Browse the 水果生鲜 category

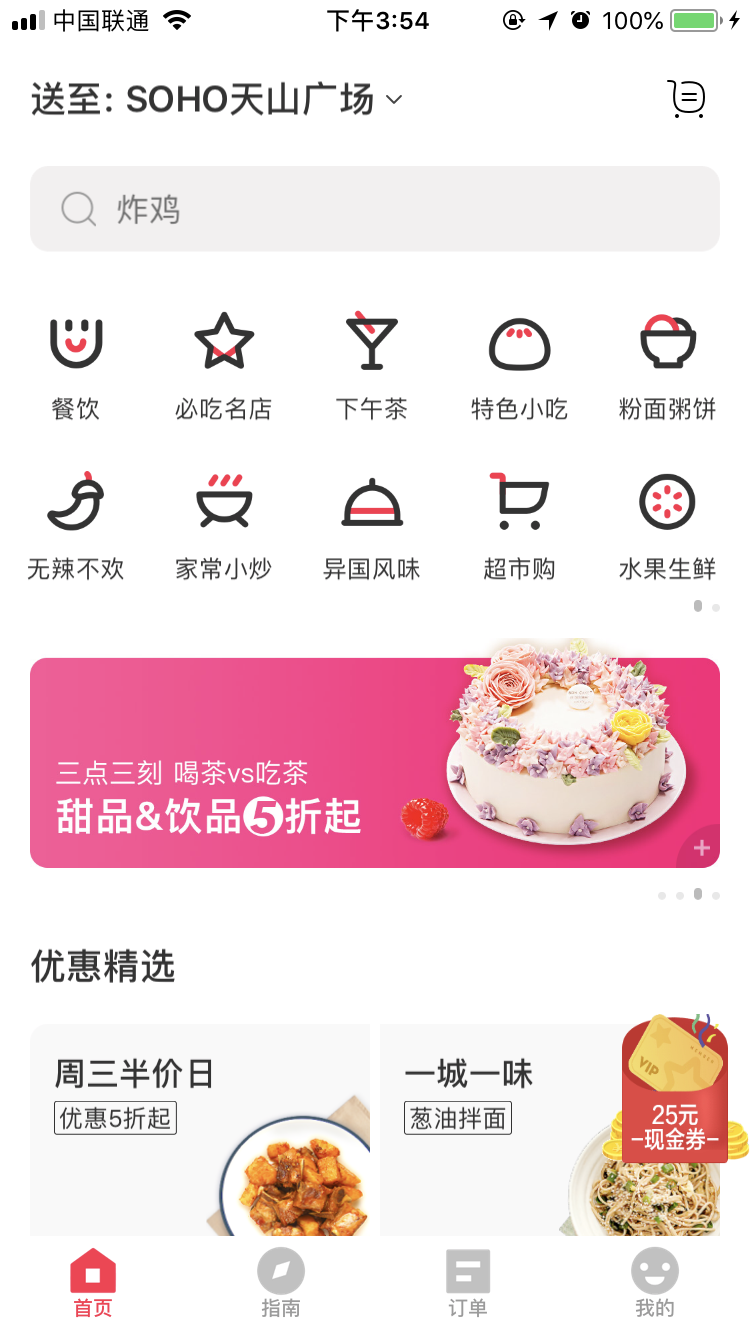[x=667, y=527]
